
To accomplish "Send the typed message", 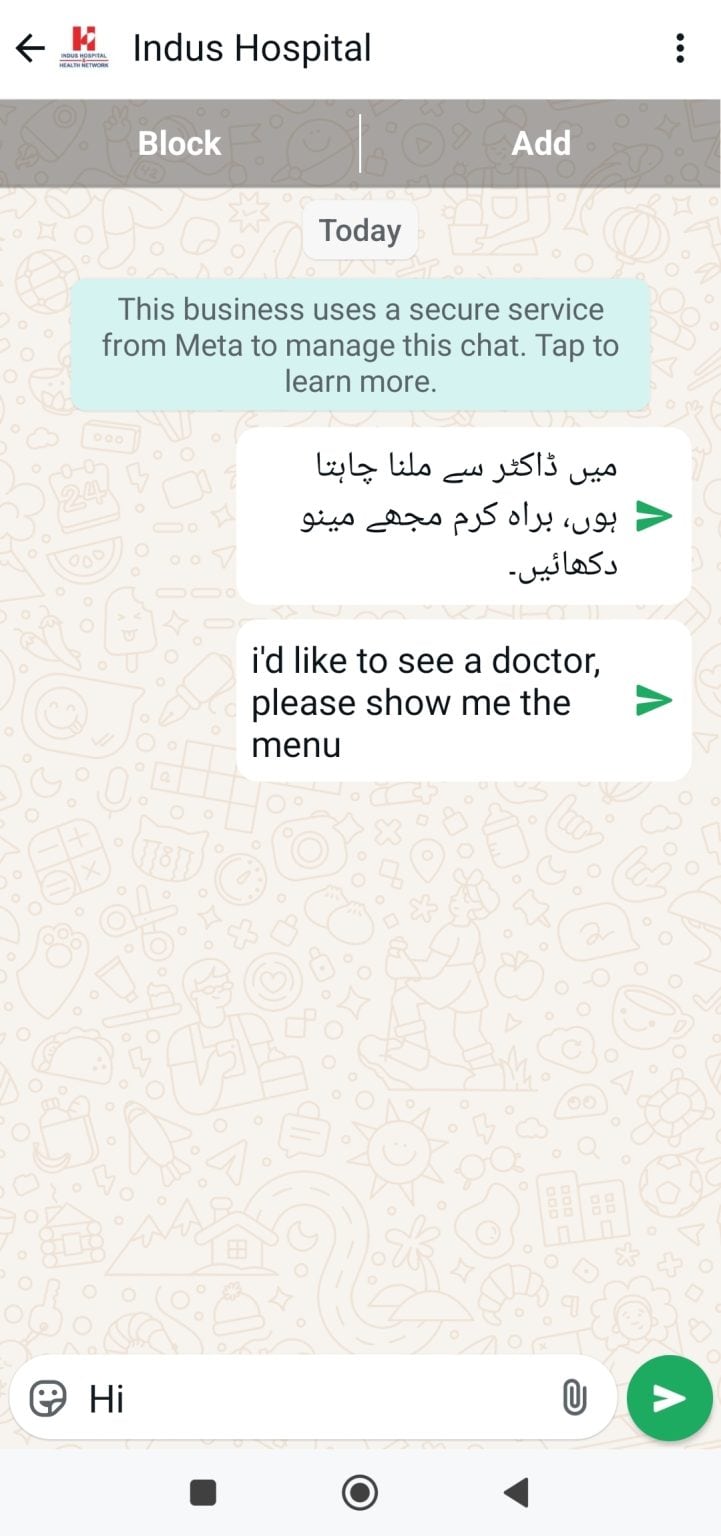I will [669, 1398].
